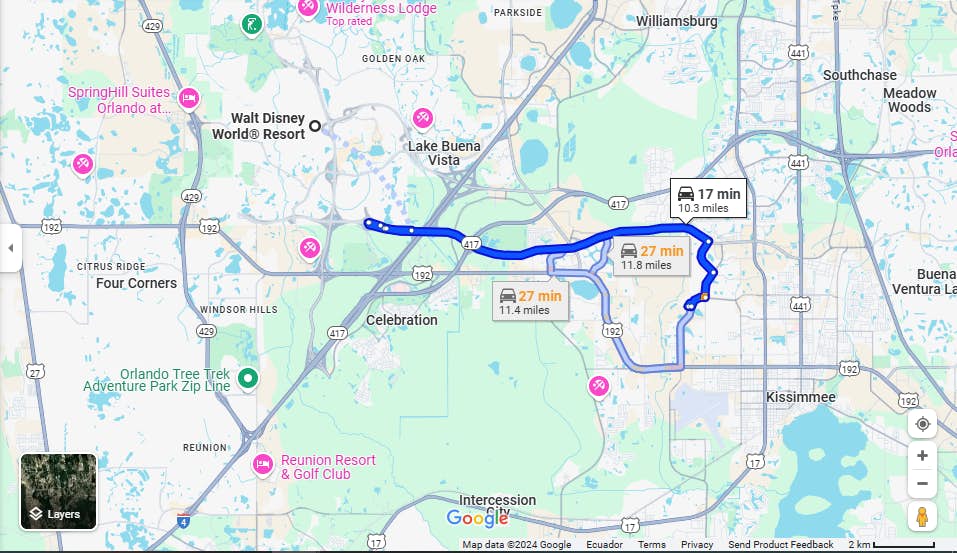Expand the collapsed side panel arrow
Screen dimensions: 957x553
[10, 248]
